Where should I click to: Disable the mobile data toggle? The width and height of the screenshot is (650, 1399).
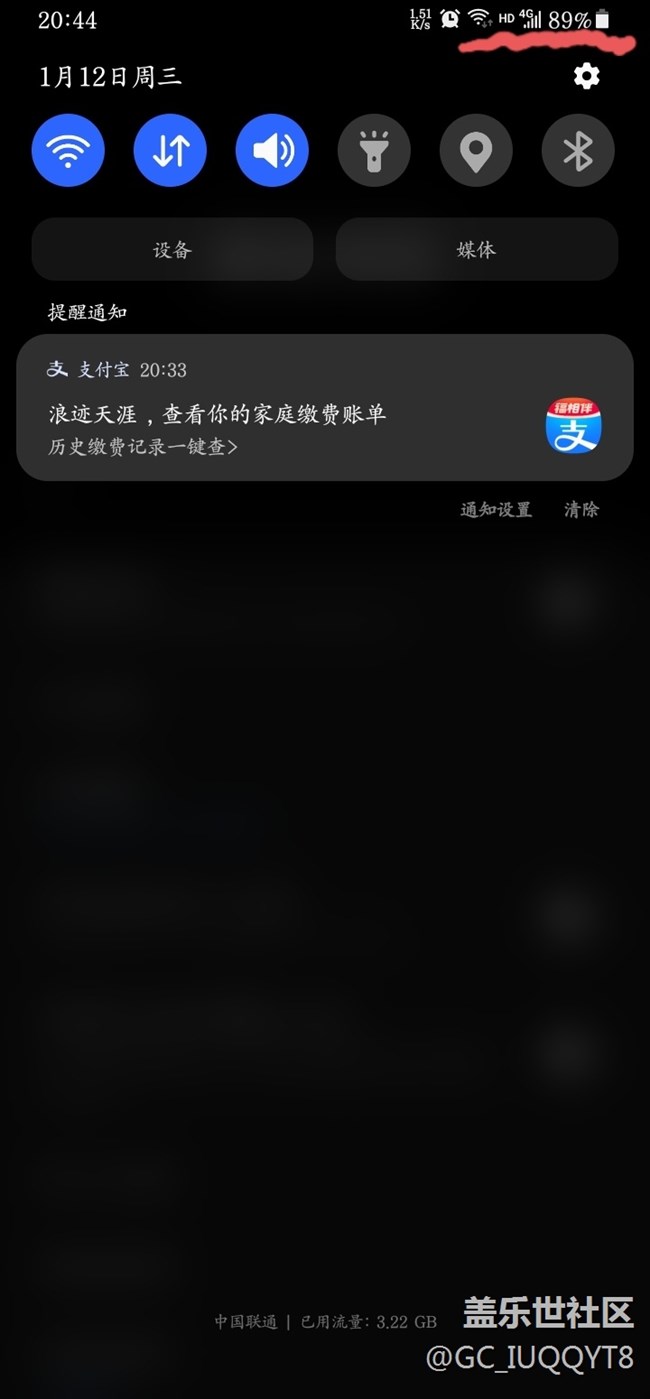click(170, 151)
